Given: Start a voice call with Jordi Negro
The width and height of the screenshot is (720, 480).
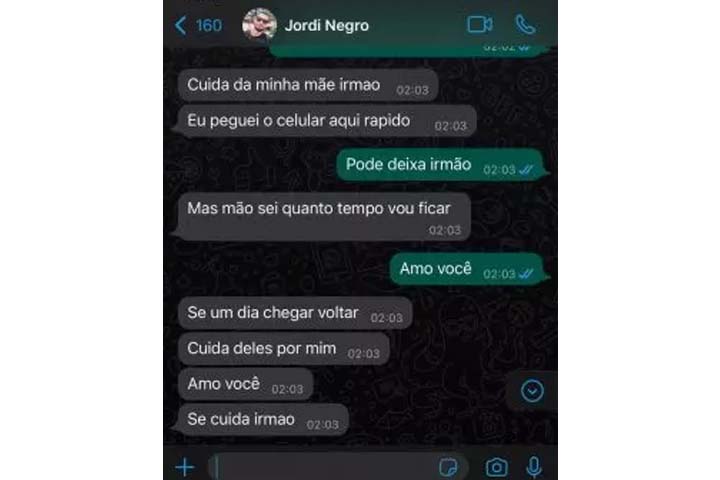Looking at the screenshot, I should coord(525,25).
